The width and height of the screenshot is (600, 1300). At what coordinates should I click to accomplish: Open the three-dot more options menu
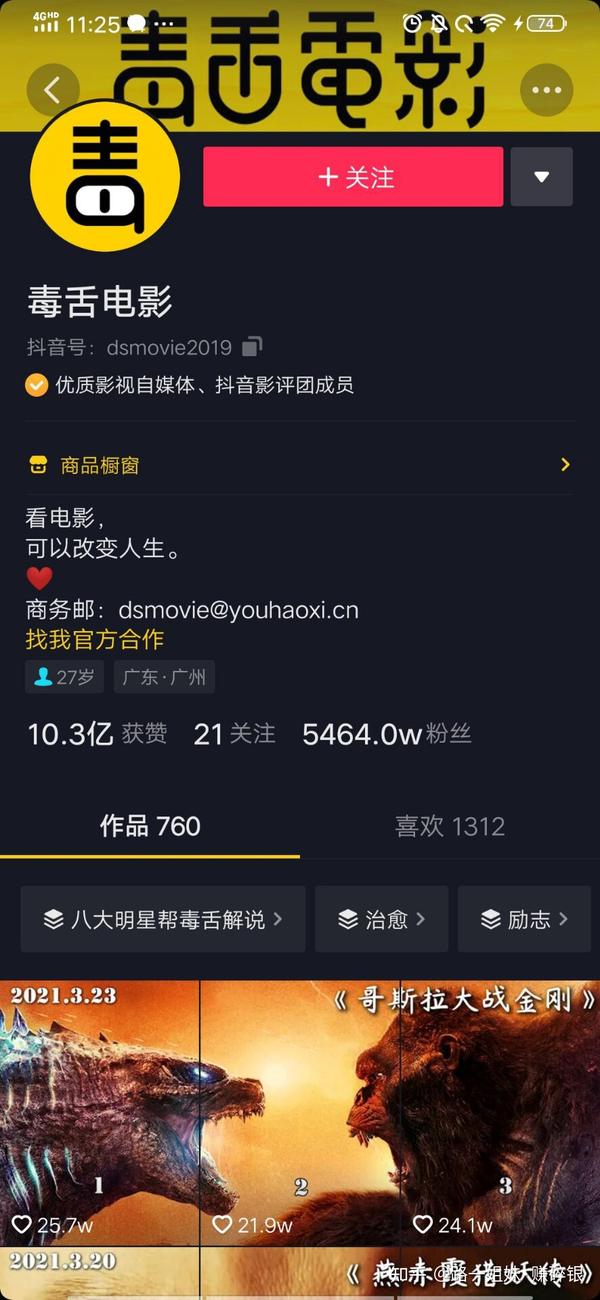[547, 90]
